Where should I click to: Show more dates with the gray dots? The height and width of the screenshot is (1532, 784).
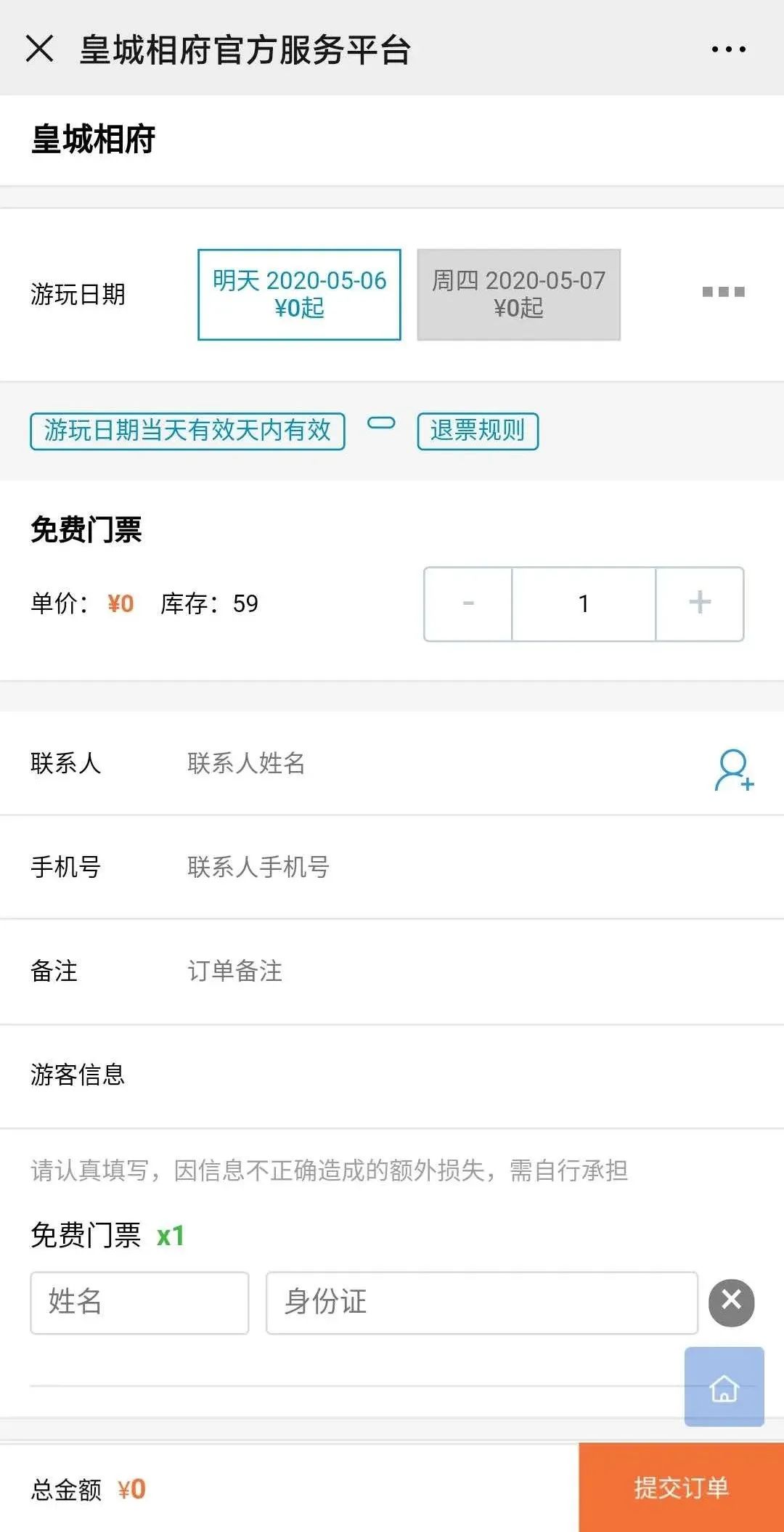click(x=723, y=292)
